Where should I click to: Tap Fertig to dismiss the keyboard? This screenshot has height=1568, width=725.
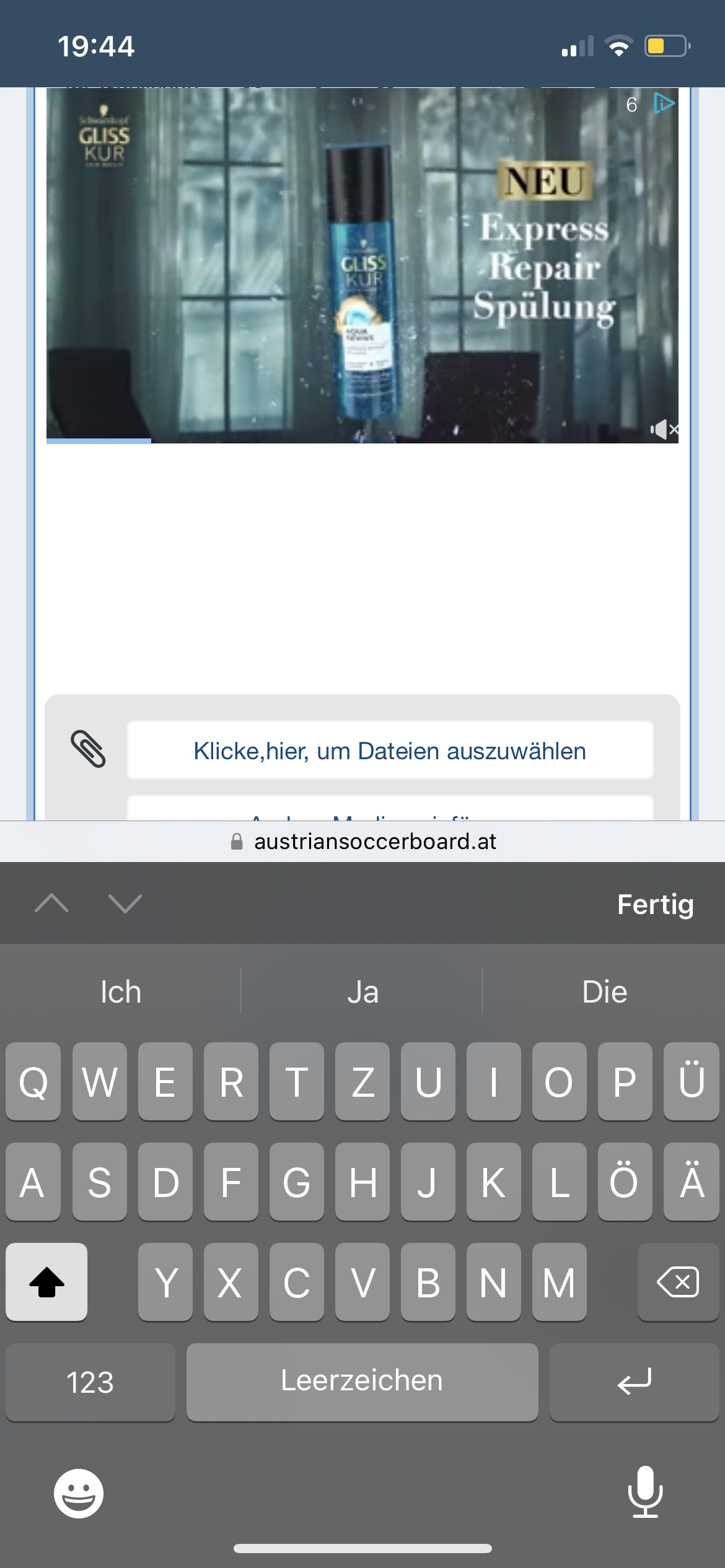coord(655,904)
